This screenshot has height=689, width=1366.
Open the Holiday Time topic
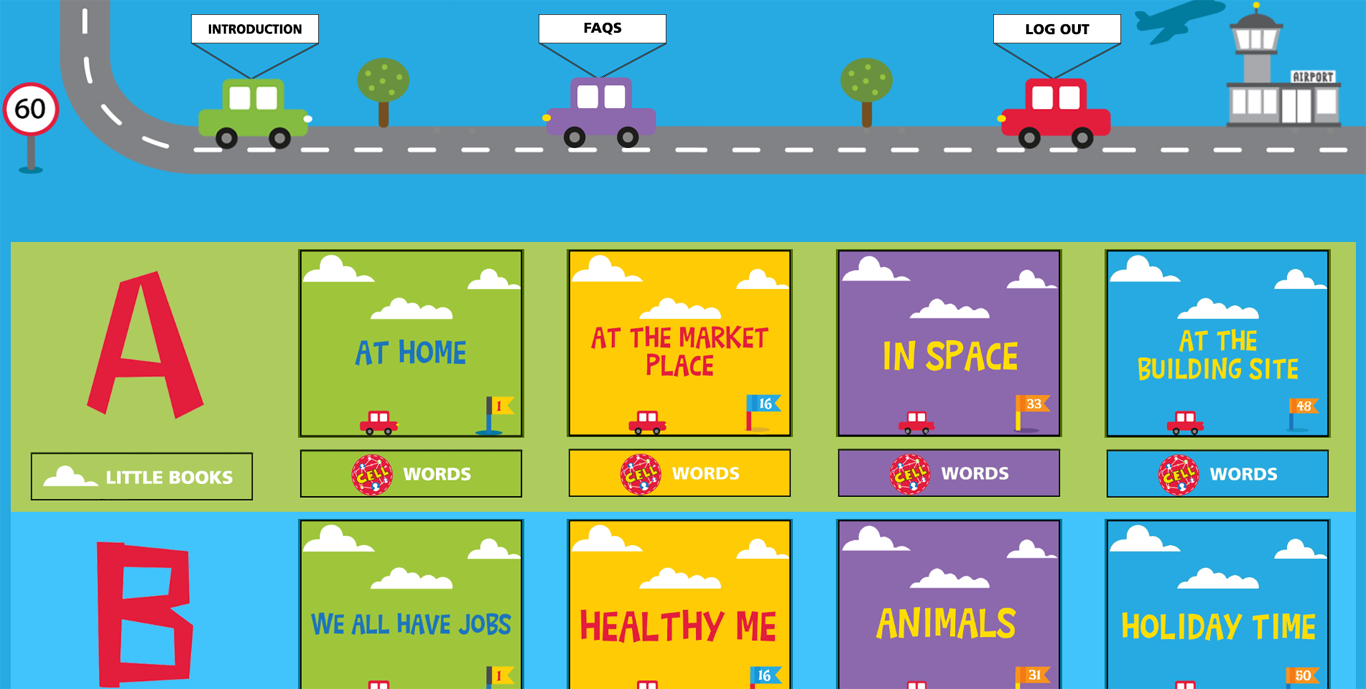tap(1217, 610)
